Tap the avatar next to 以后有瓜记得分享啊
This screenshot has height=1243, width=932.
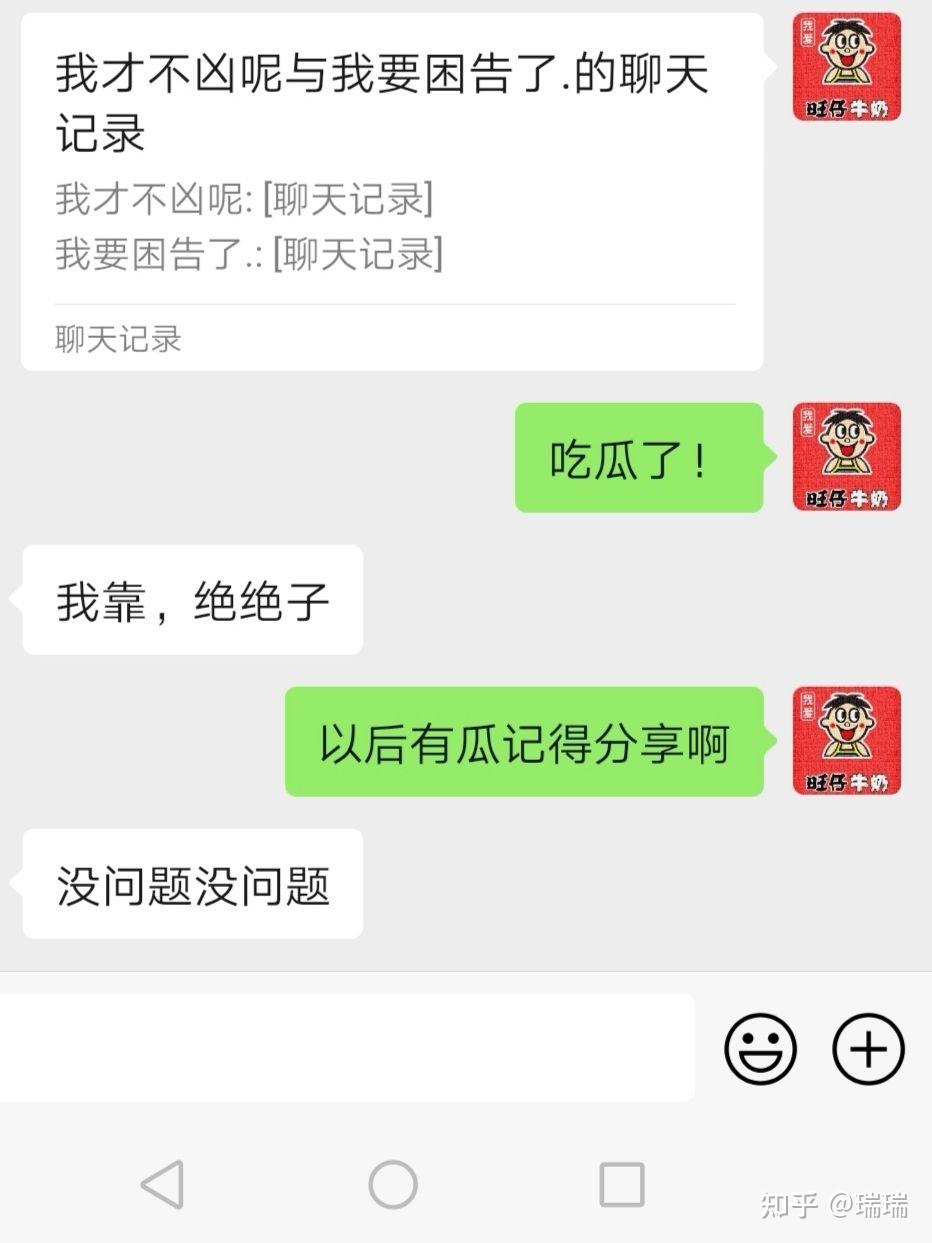[846, 740]
